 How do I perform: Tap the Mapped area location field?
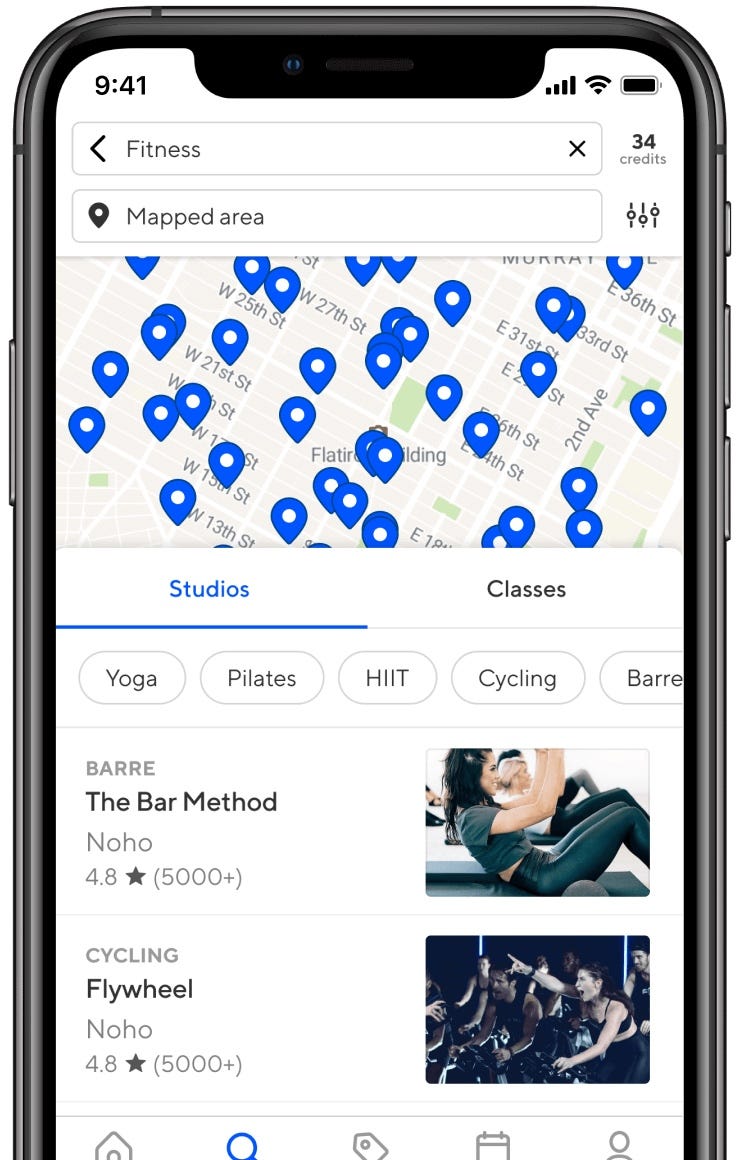click(x=336, y=217)
